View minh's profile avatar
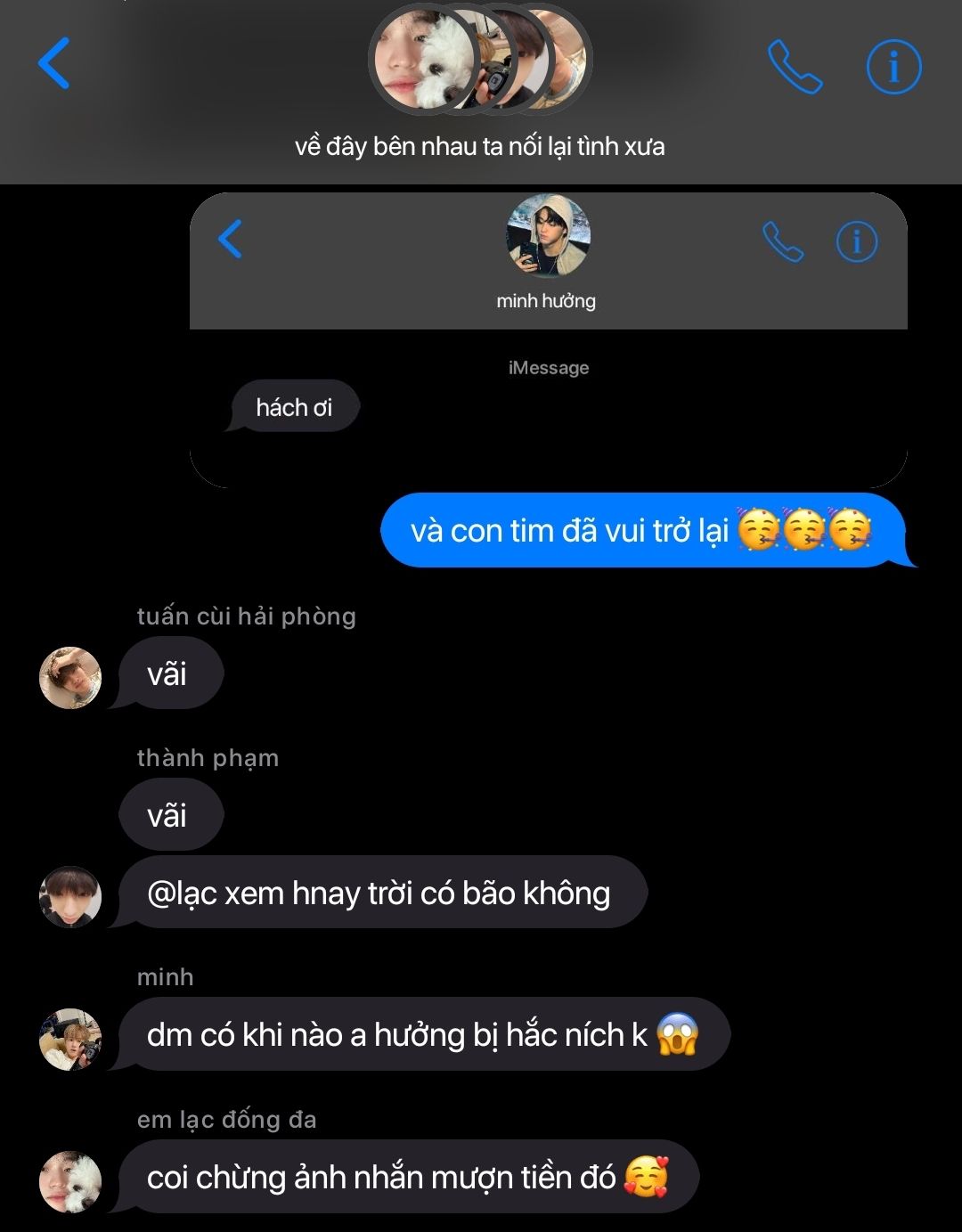The width and height of the screenshot is (962, 1232). (x=70, y=1039)
